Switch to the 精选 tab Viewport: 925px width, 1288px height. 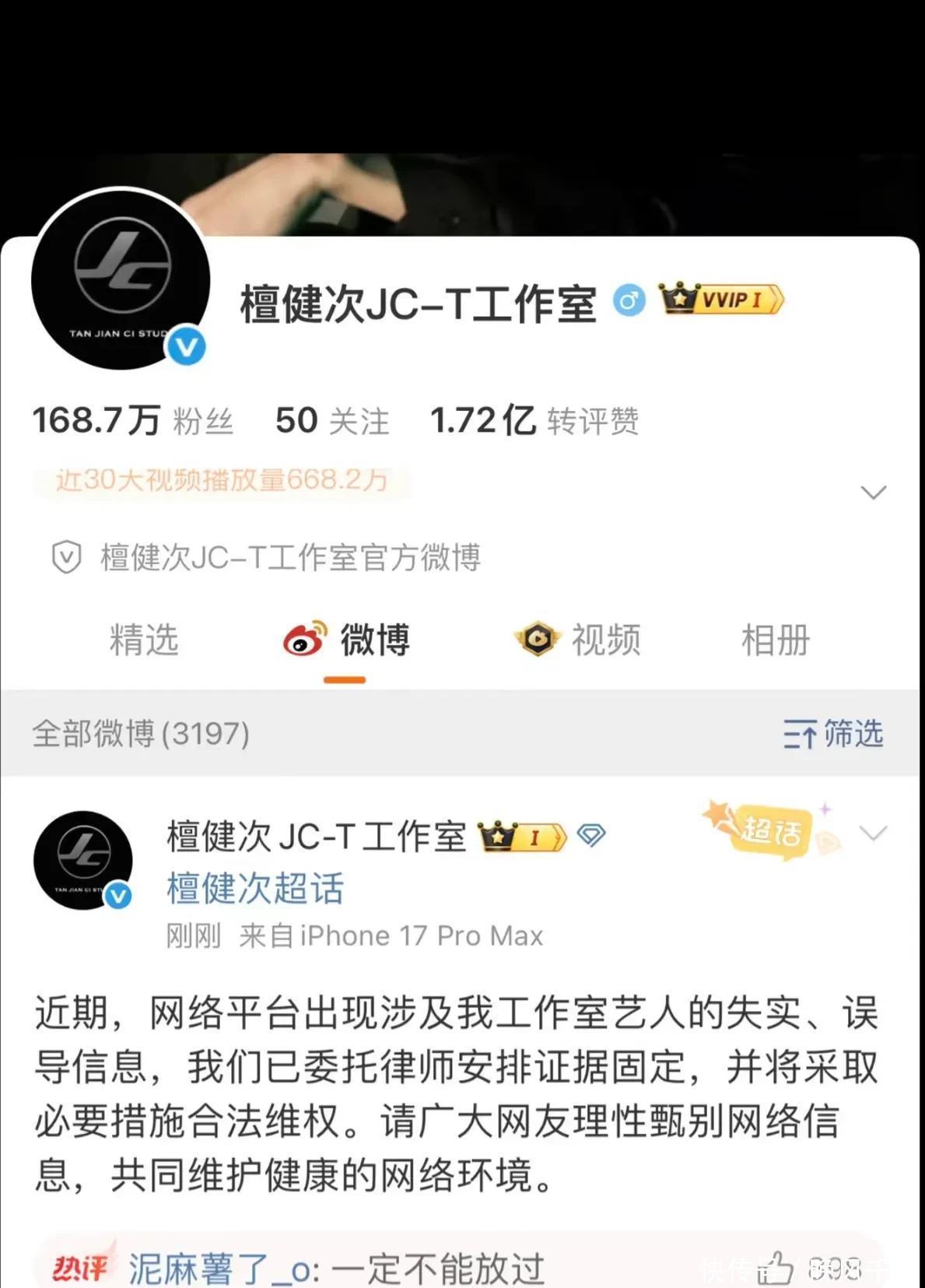[144, 640]
